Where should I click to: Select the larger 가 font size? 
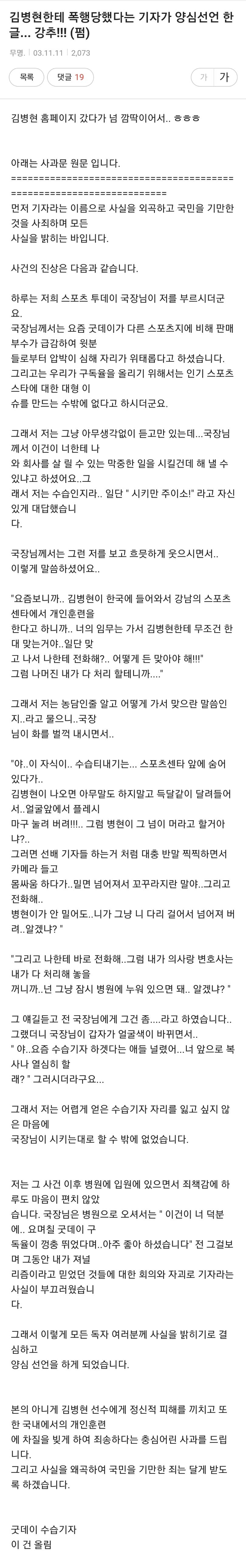click(225, 77)
